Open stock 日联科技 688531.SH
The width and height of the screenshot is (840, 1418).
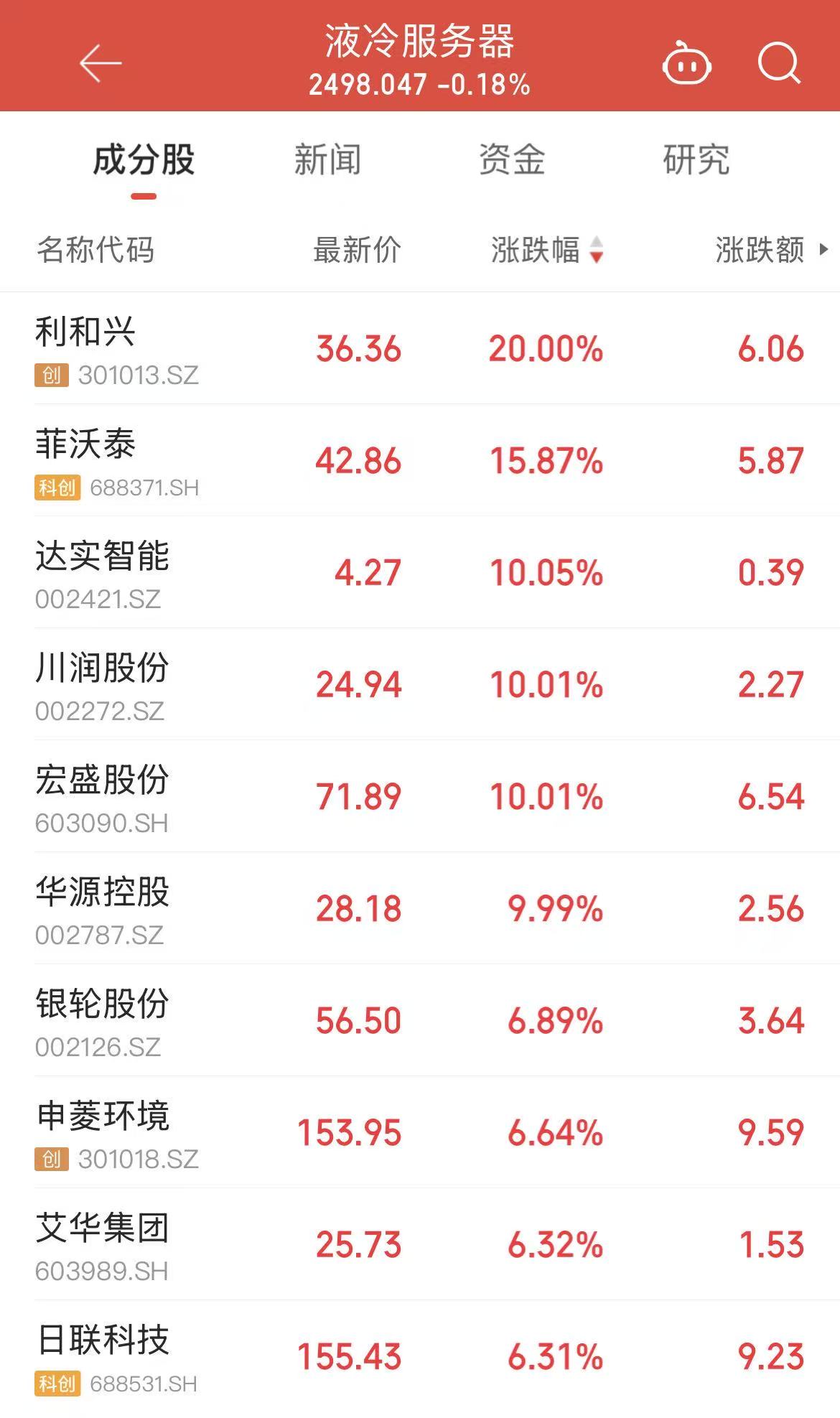(x=420, y=1356)
